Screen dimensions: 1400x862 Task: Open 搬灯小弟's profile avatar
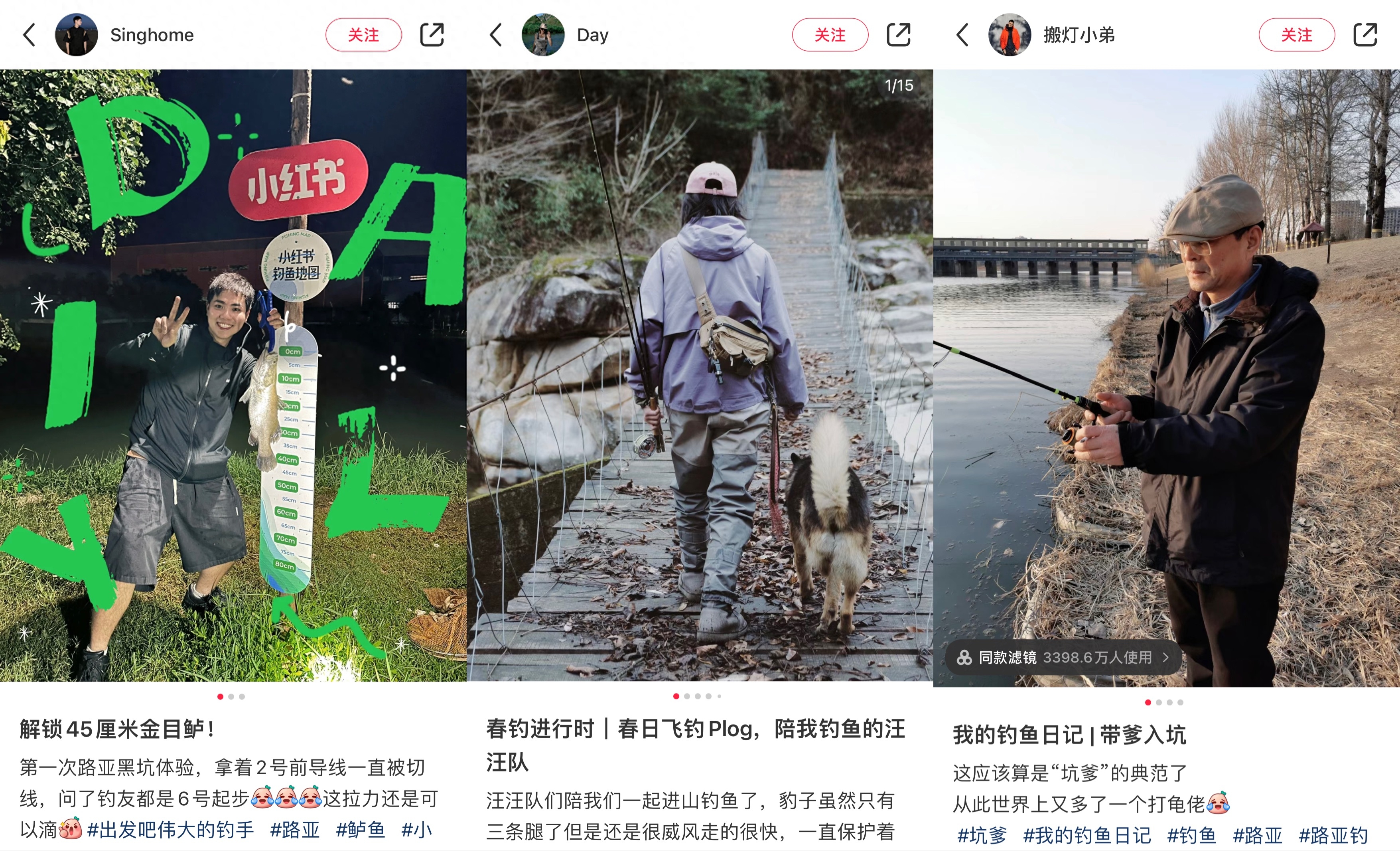[1009, 35]
